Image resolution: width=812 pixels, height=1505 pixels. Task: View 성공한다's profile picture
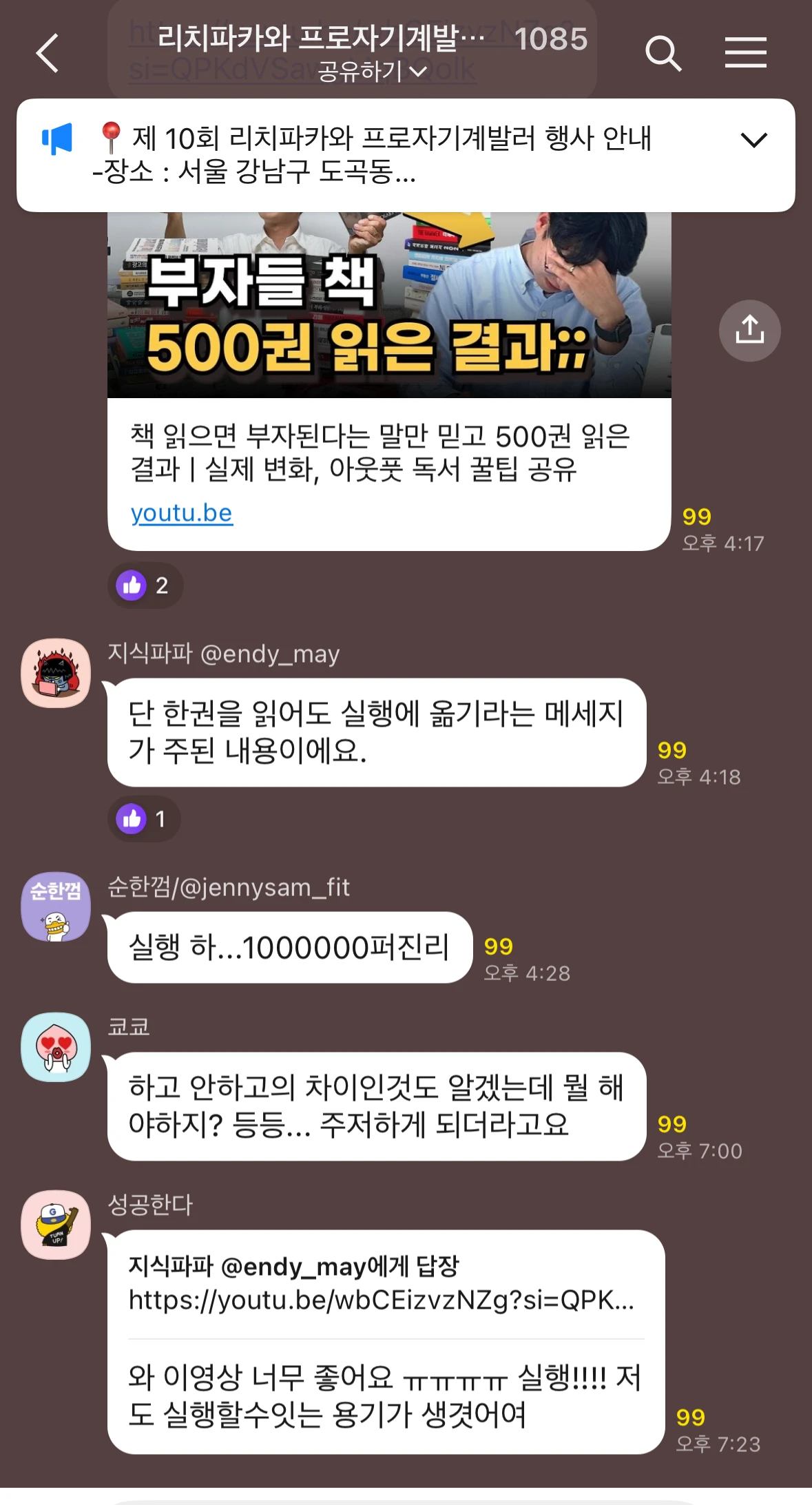56,1225
